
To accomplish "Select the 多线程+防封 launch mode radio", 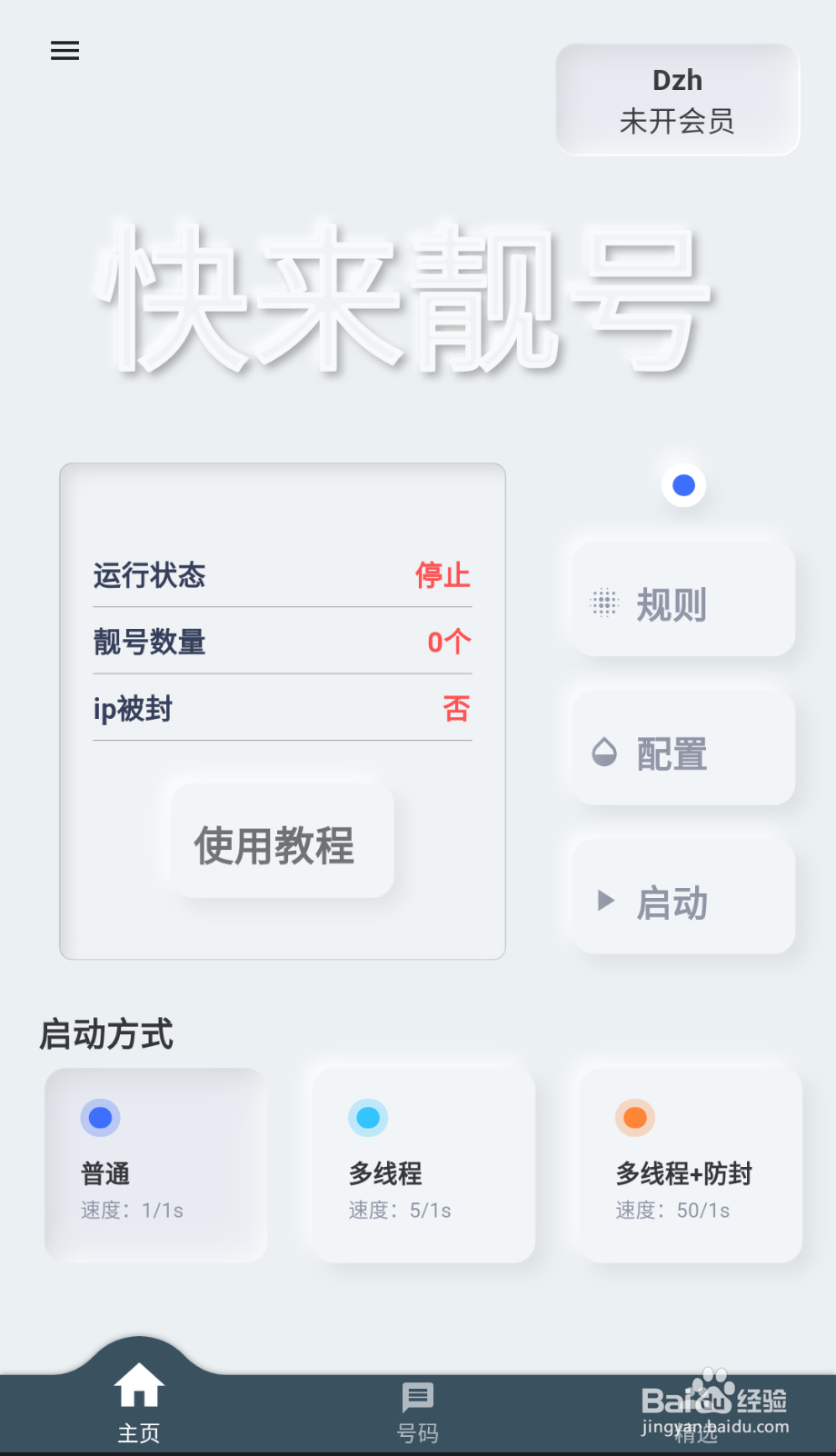I will coord(634,1117).
